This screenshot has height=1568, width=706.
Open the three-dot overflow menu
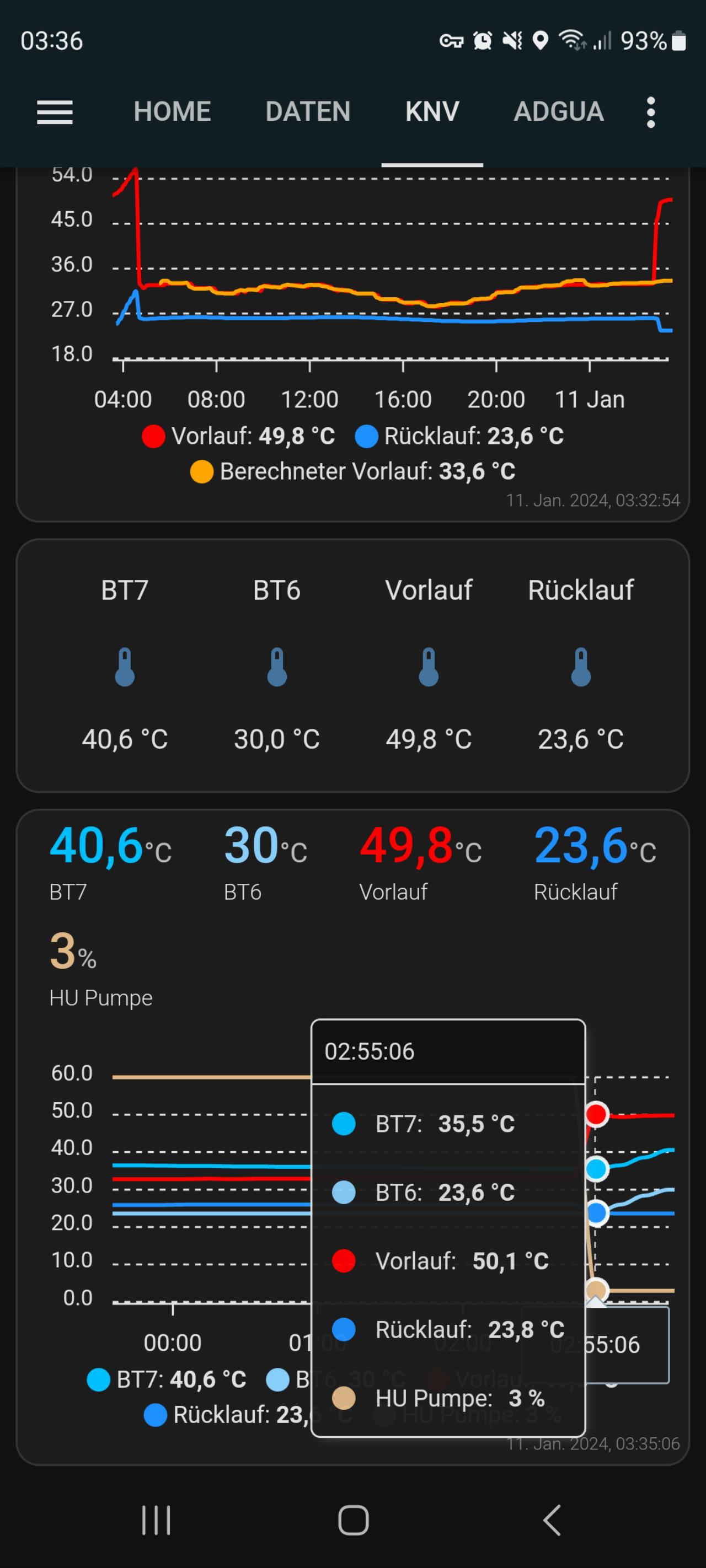pyautogui.click(x=650, y=112)
